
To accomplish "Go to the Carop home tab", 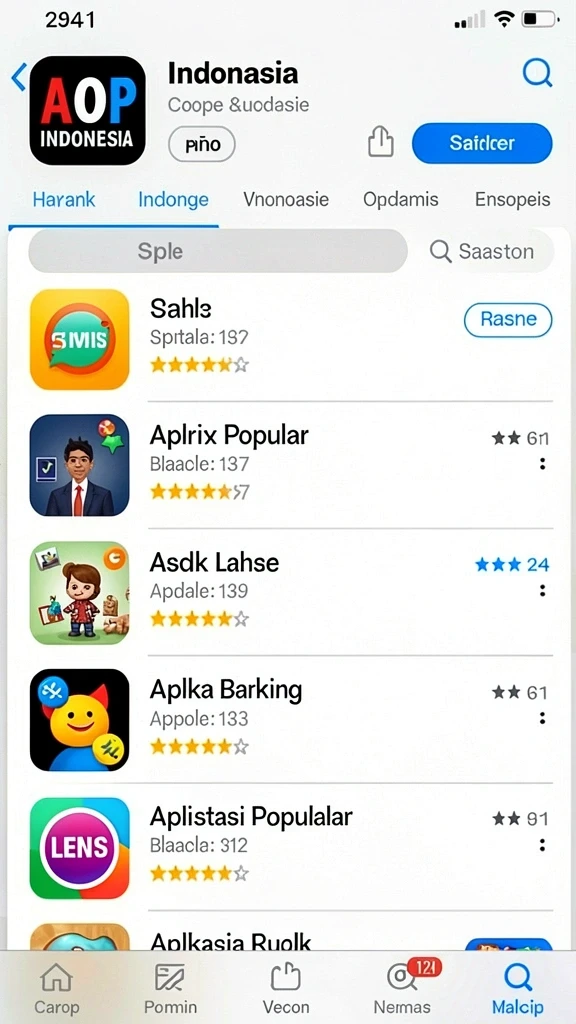I will 57,989.
